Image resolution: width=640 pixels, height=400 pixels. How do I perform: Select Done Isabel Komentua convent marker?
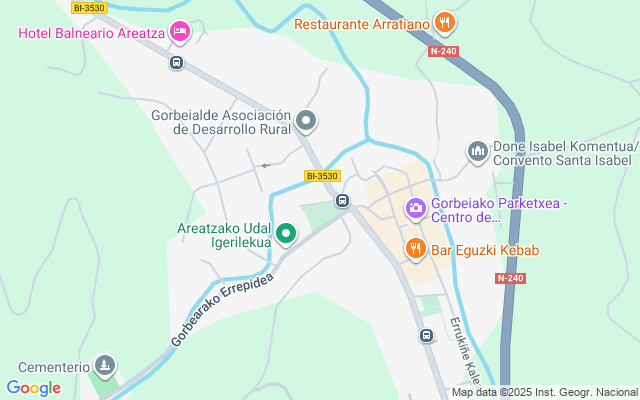pyautogui.click(x=477, y=151)
